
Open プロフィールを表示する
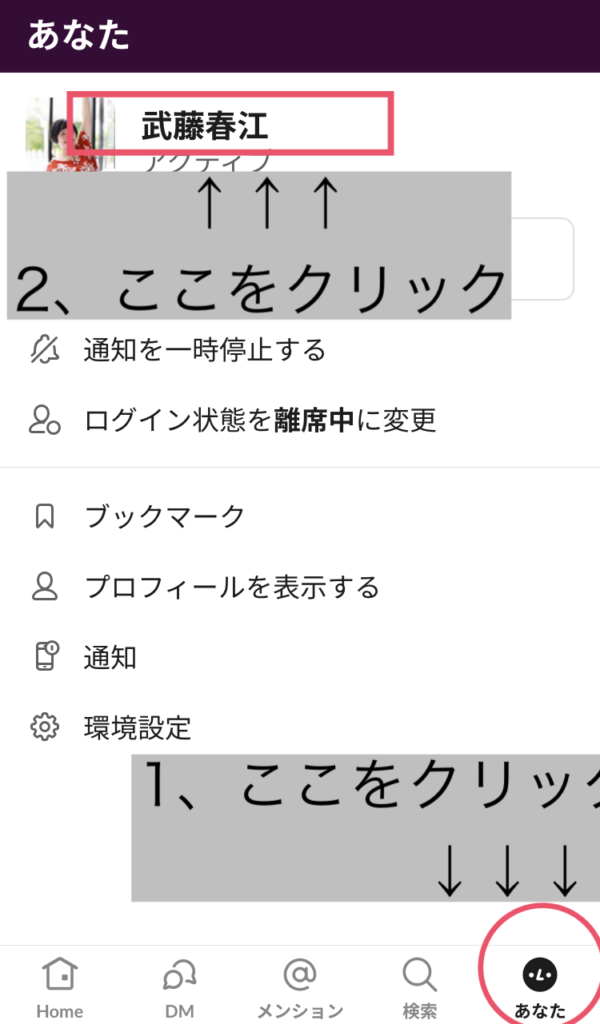[300, 587]
